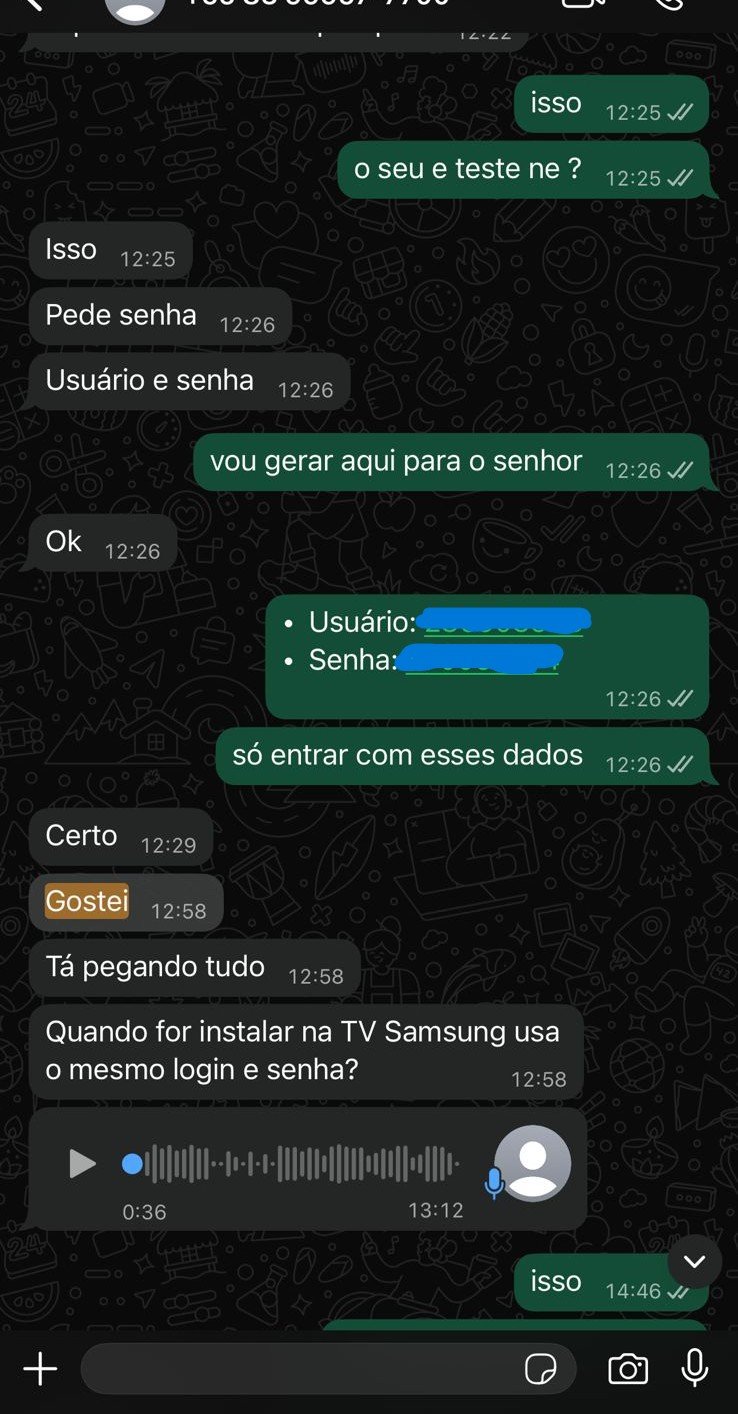Open the attachment plus menu
Screen dimensions: 738x1414
click(40, 1369)
